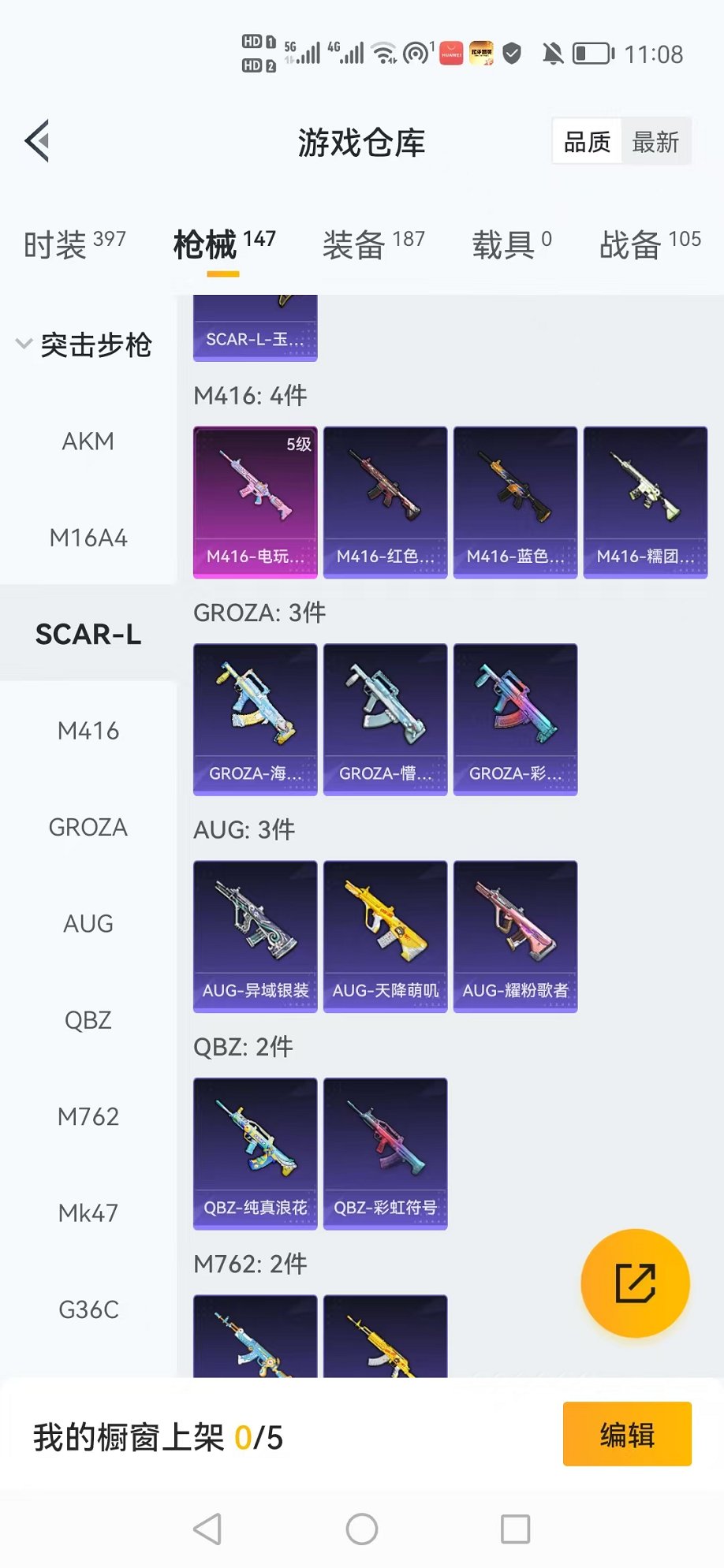The height and width of the screenshot is (1568, 724).
Task: Collapse the 突击步枪 category
Action: tap(85, 345)
